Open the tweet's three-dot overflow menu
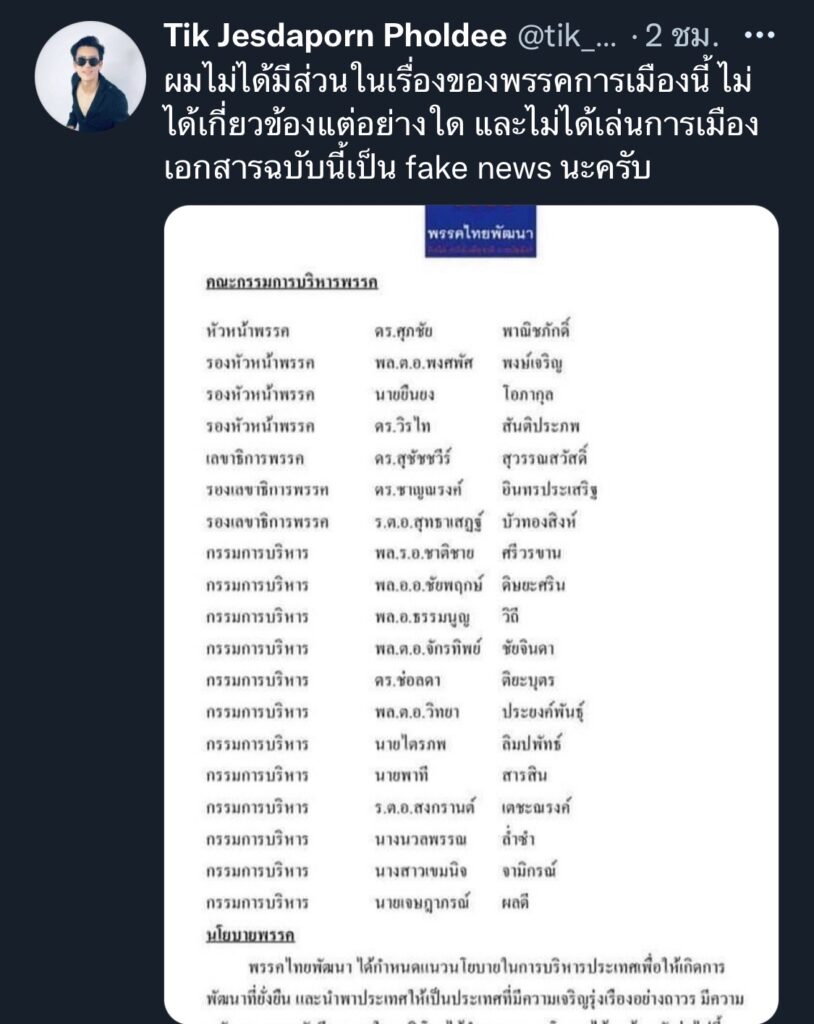 [761, 36]
